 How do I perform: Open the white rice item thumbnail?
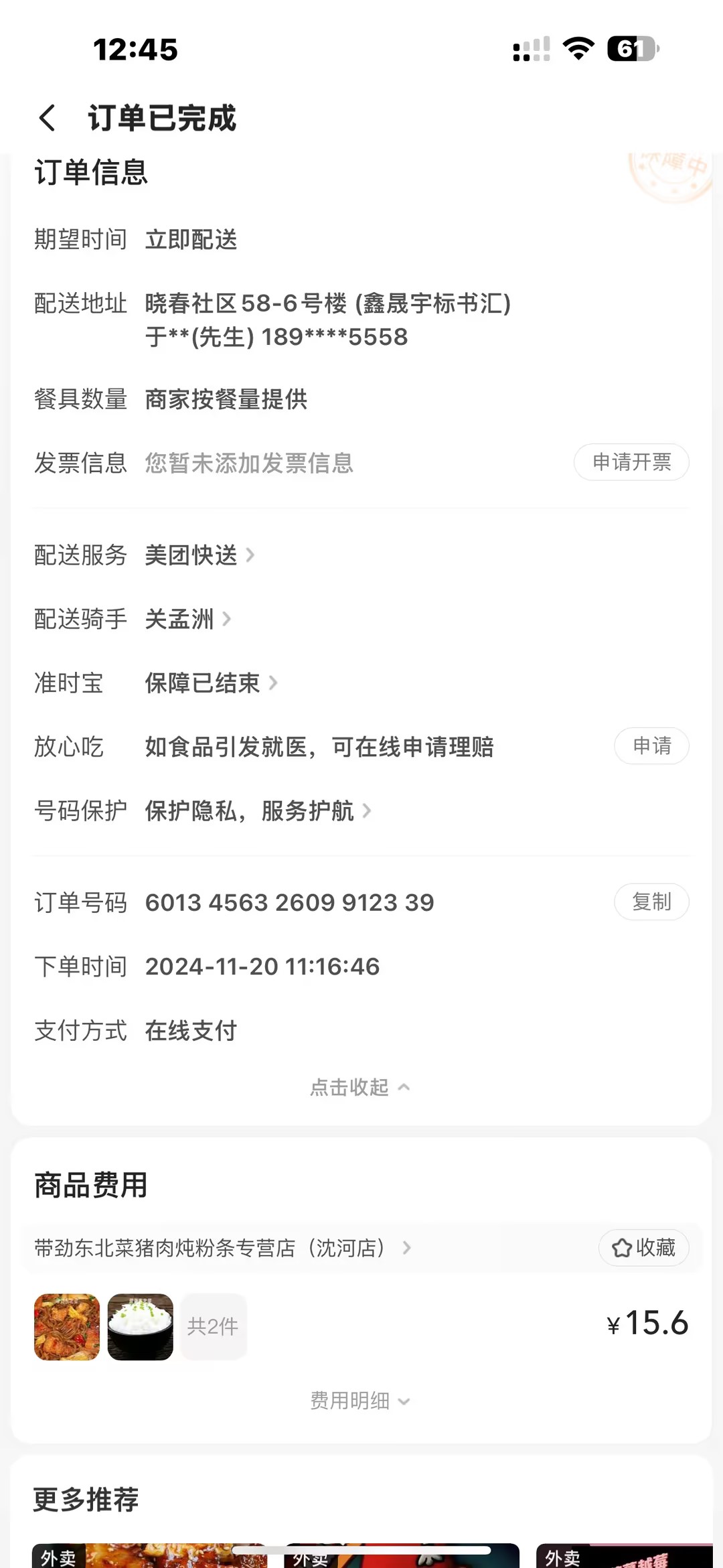(141, 1327)
